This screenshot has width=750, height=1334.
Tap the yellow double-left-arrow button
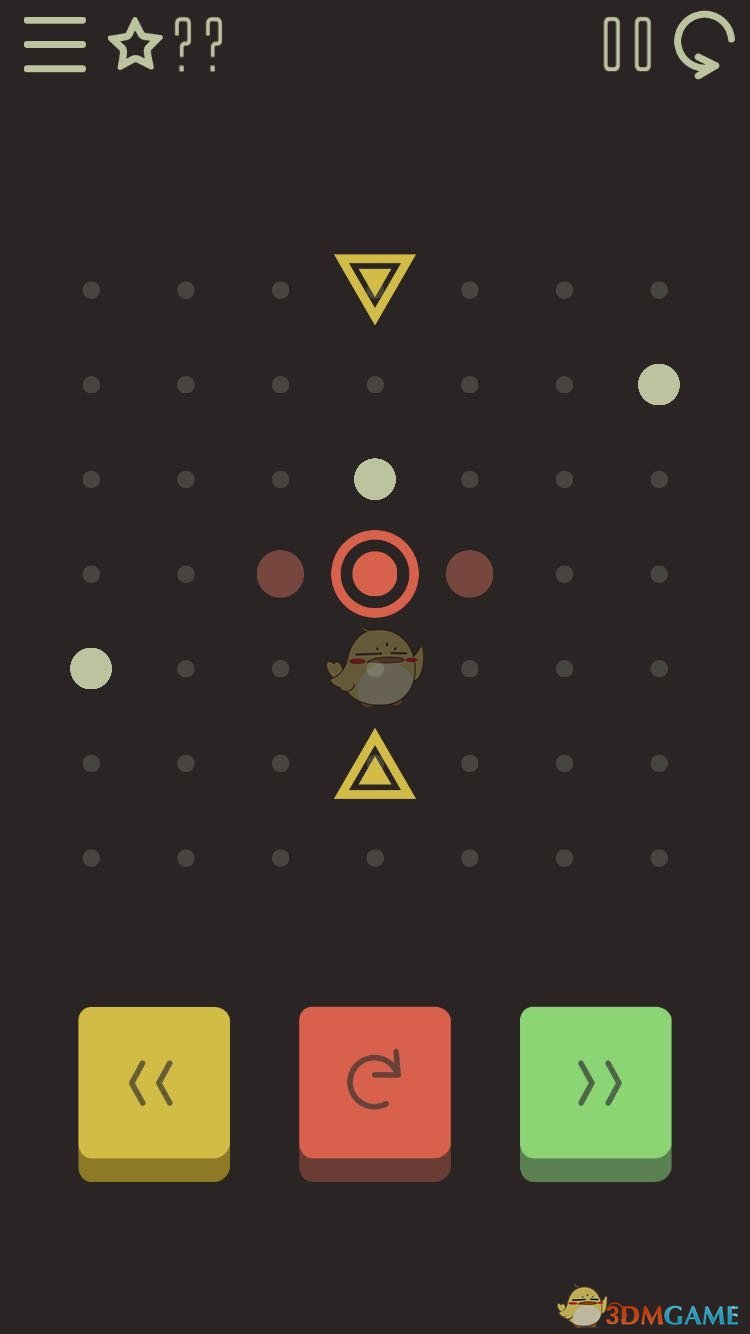[154, 1083]
